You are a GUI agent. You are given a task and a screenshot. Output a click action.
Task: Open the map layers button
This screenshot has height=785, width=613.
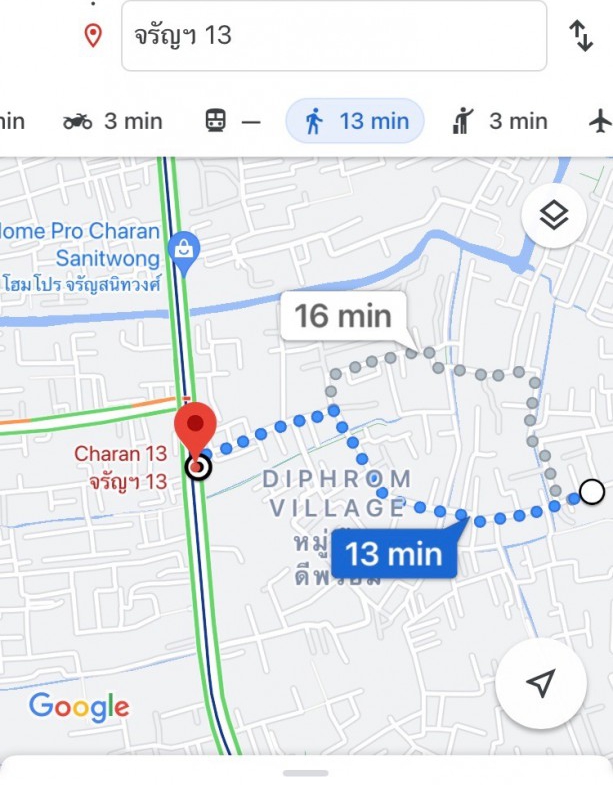coord(553,216)
